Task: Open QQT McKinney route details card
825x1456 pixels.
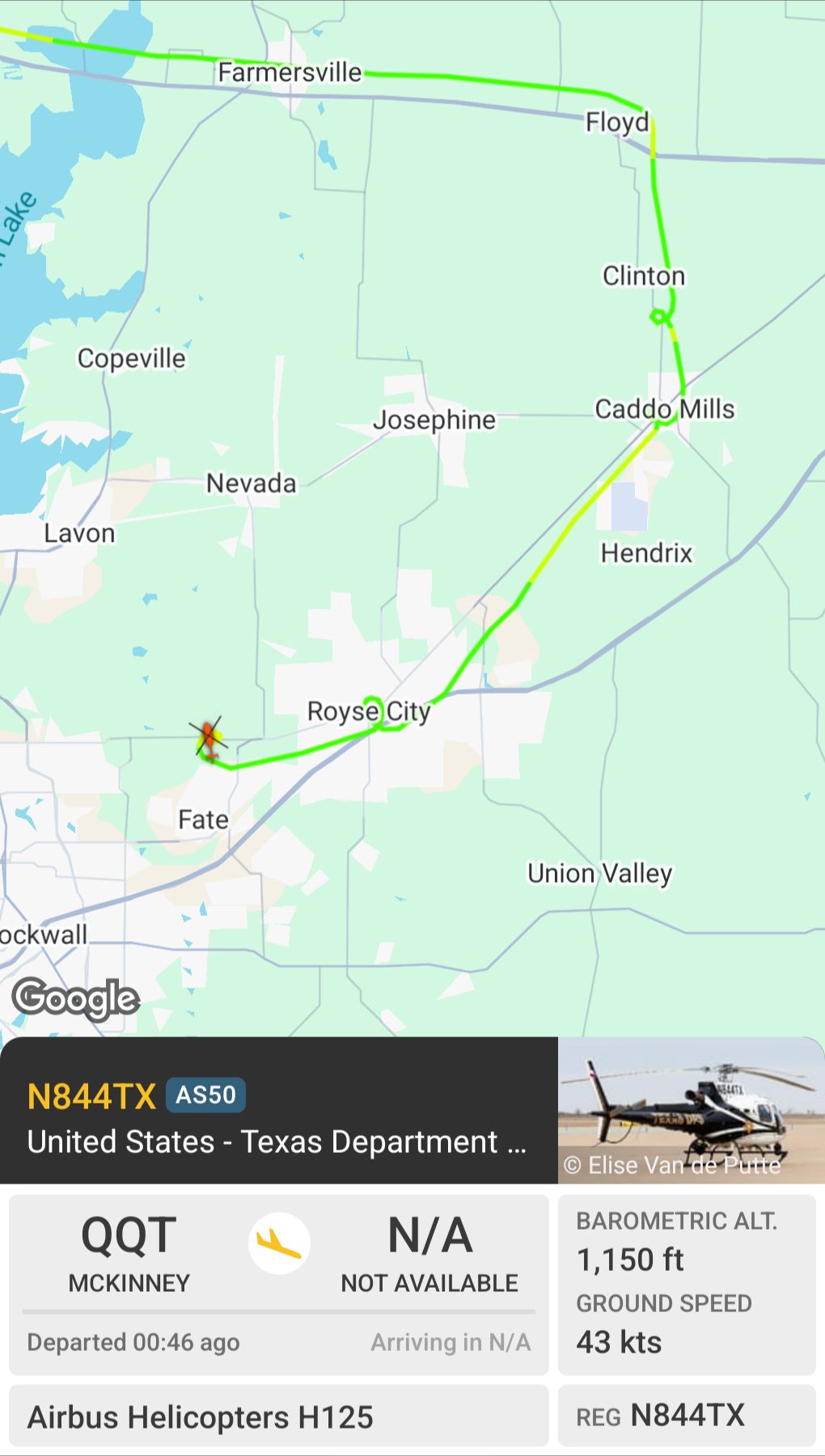Action: pos(279,1285)
